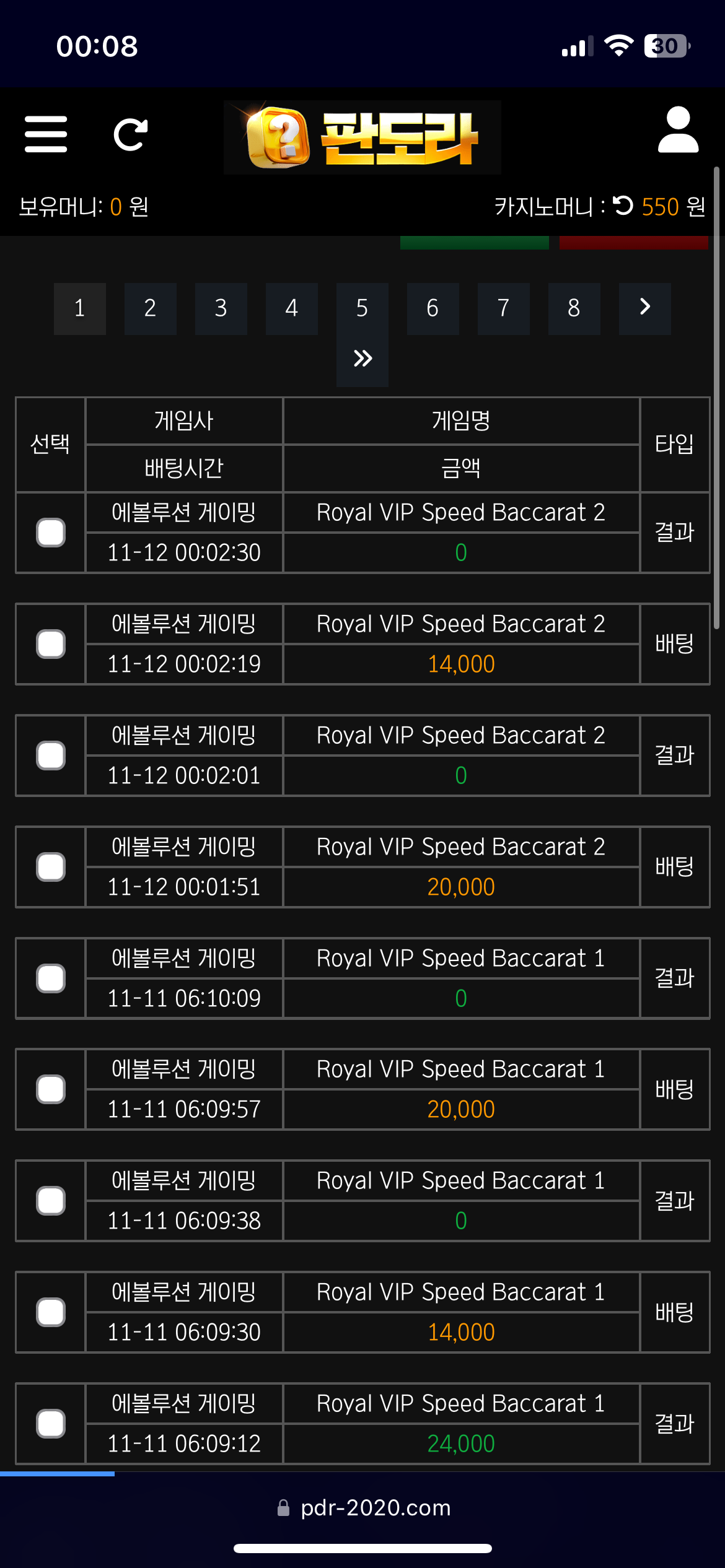This screenshot has width=725, height=1568.
Task: Tick the checkbox for 11-12 00:01:51
Action: coord(51,867)
